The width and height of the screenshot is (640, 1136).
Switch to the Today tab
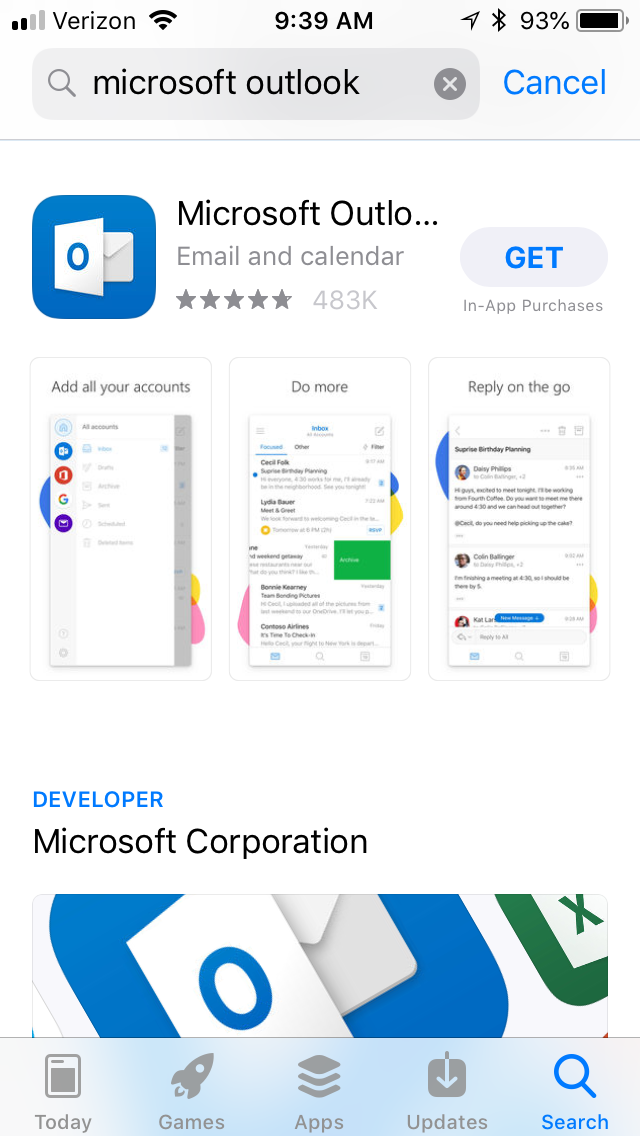coord(63,1090)
